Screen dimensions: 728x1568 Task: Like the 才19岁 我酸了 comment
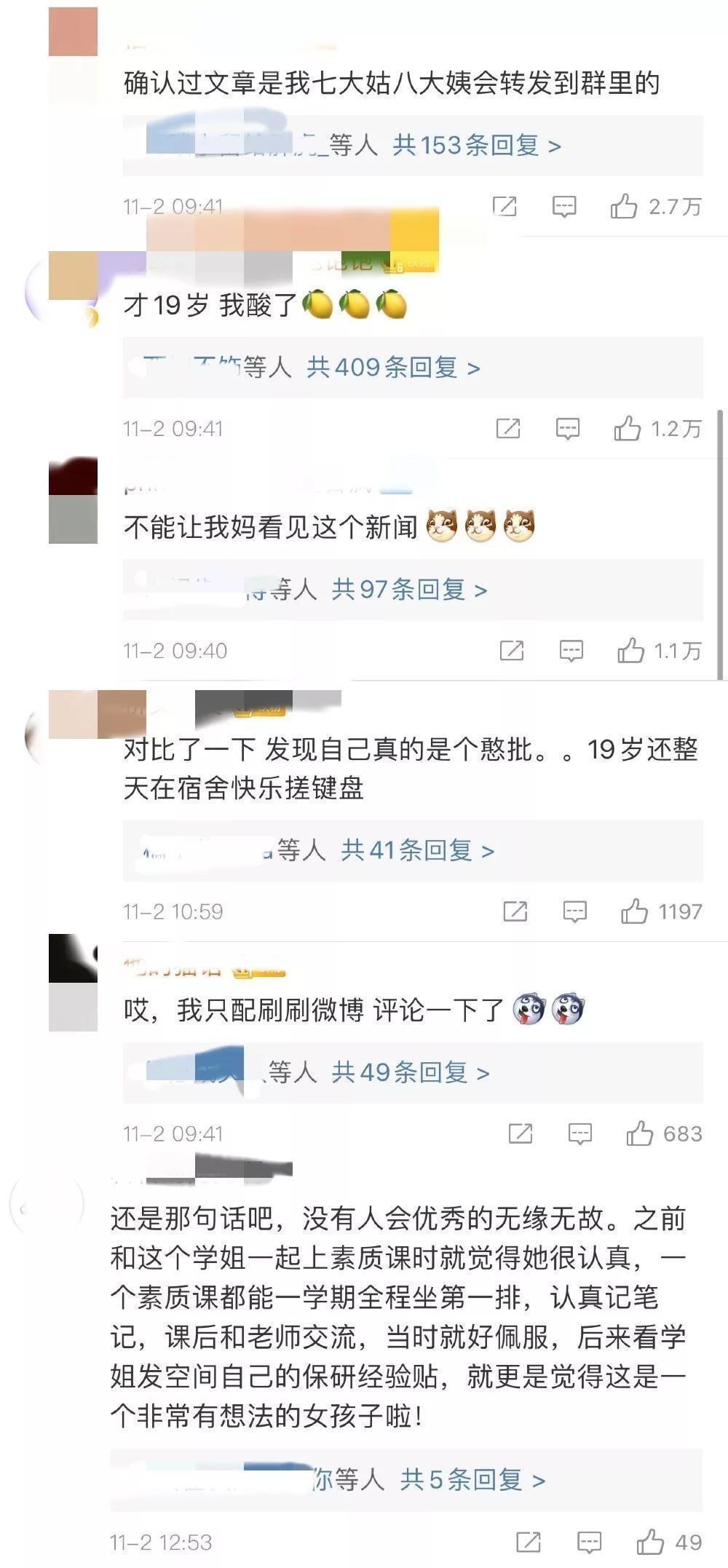[x=627, y=429]
